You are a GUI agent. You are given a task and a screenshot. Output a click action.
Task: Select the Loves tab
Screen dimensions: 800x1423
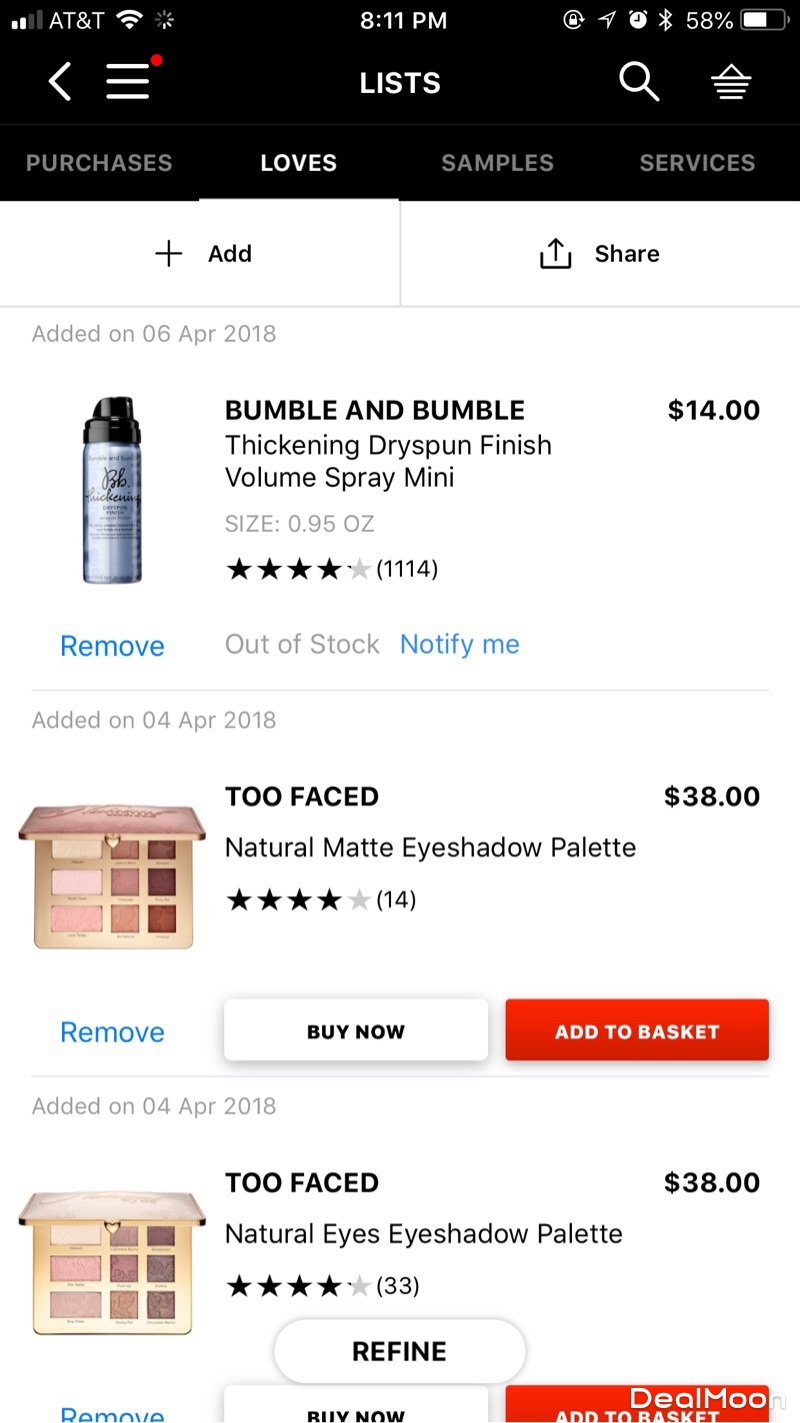pos(298,163)
